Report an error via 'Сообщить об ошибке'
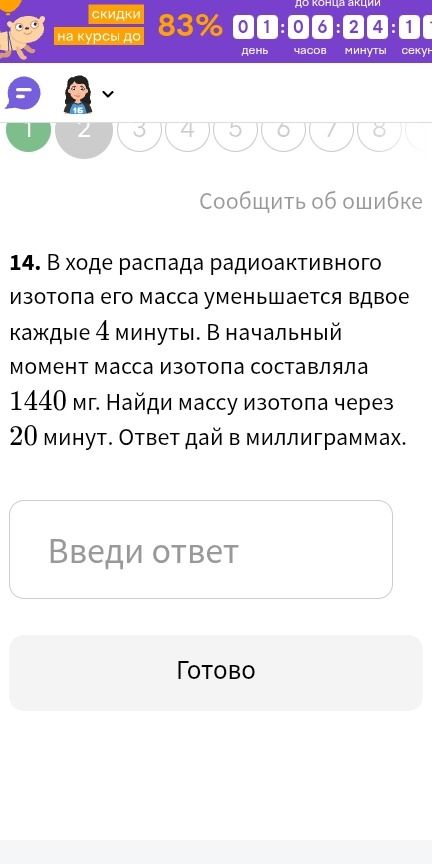 [x=311, y=201]
